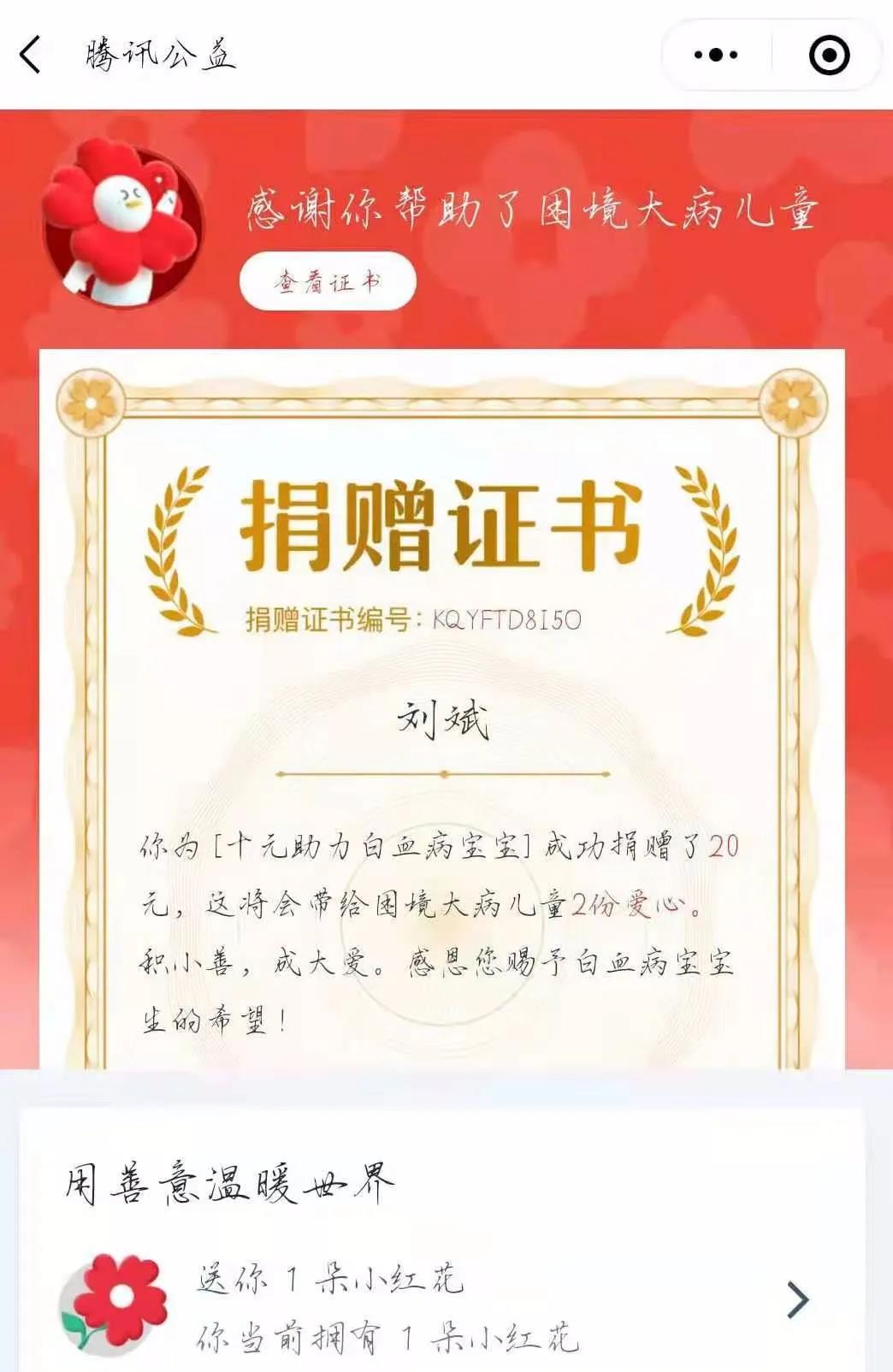This screenshot has height=1372, width=893.
Task: Tap the 查看证书 button
Action: coord(328,281)
